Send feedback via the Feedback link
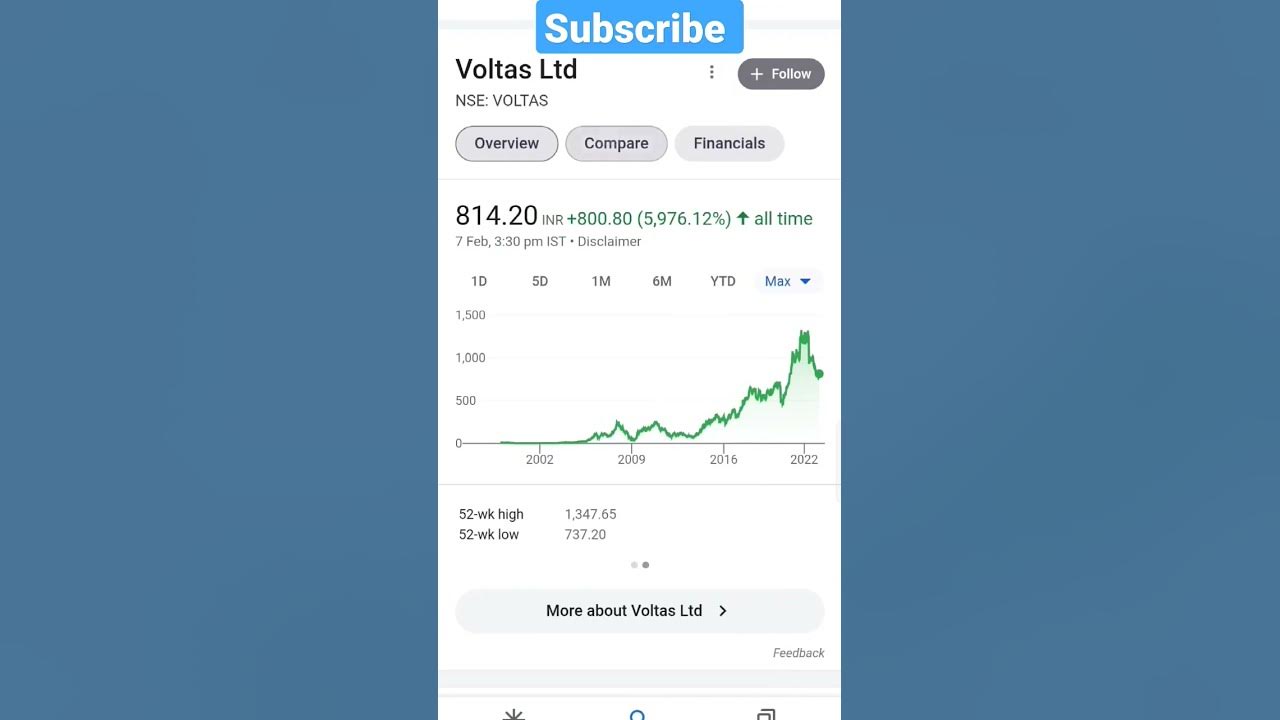Screen dimensions: 1280x720 pos(798,653)
